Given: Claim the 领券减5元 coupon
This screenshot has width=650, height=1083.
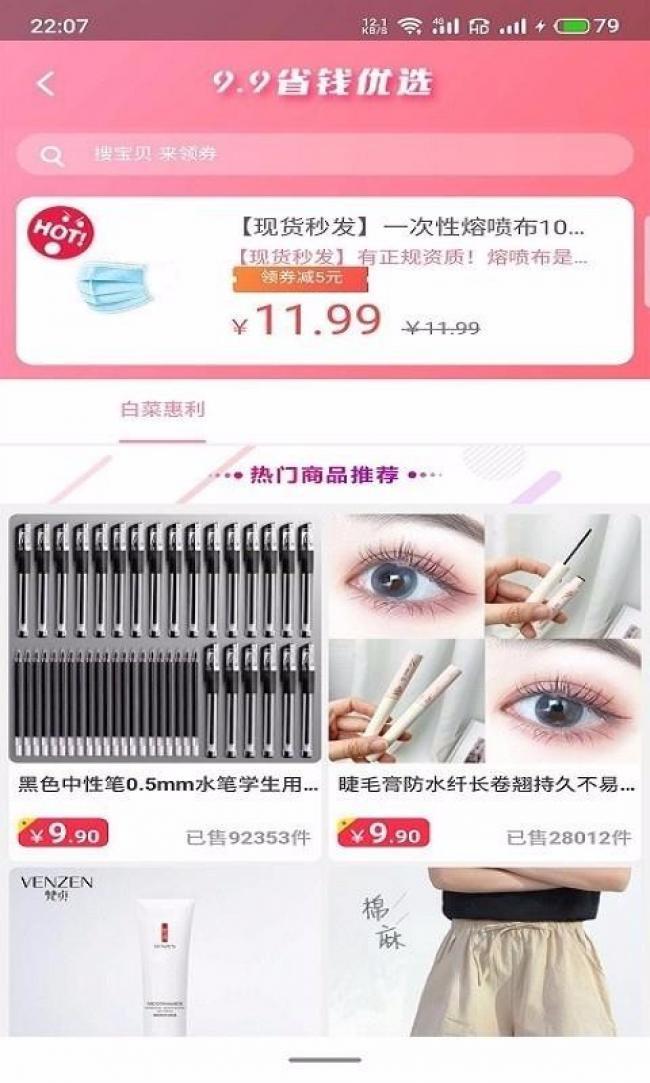Looking at the screenshot, I should [301, 278].
